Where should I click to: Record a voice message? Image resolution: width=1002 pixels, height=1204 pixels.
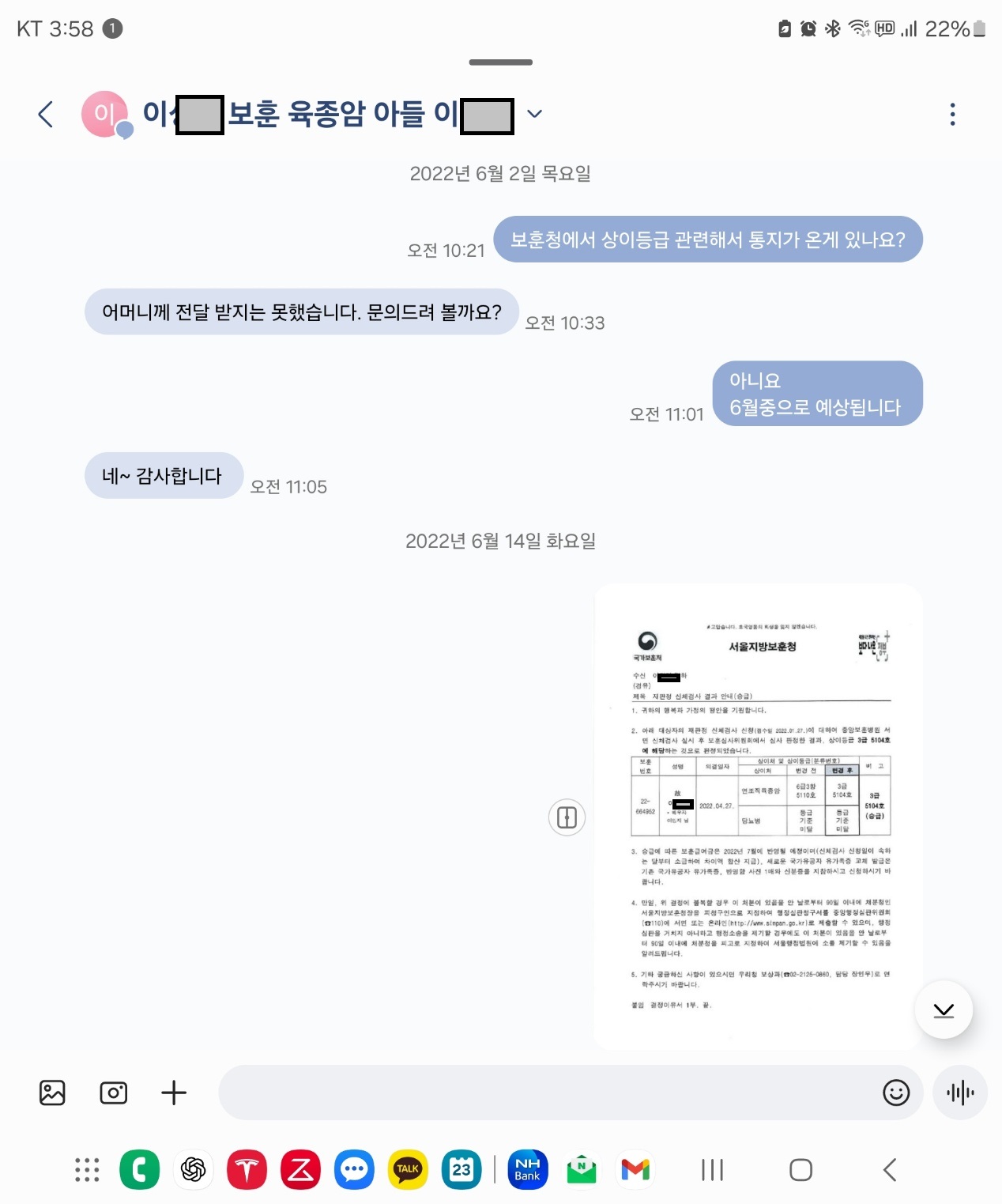click(x=959, y=1093)
